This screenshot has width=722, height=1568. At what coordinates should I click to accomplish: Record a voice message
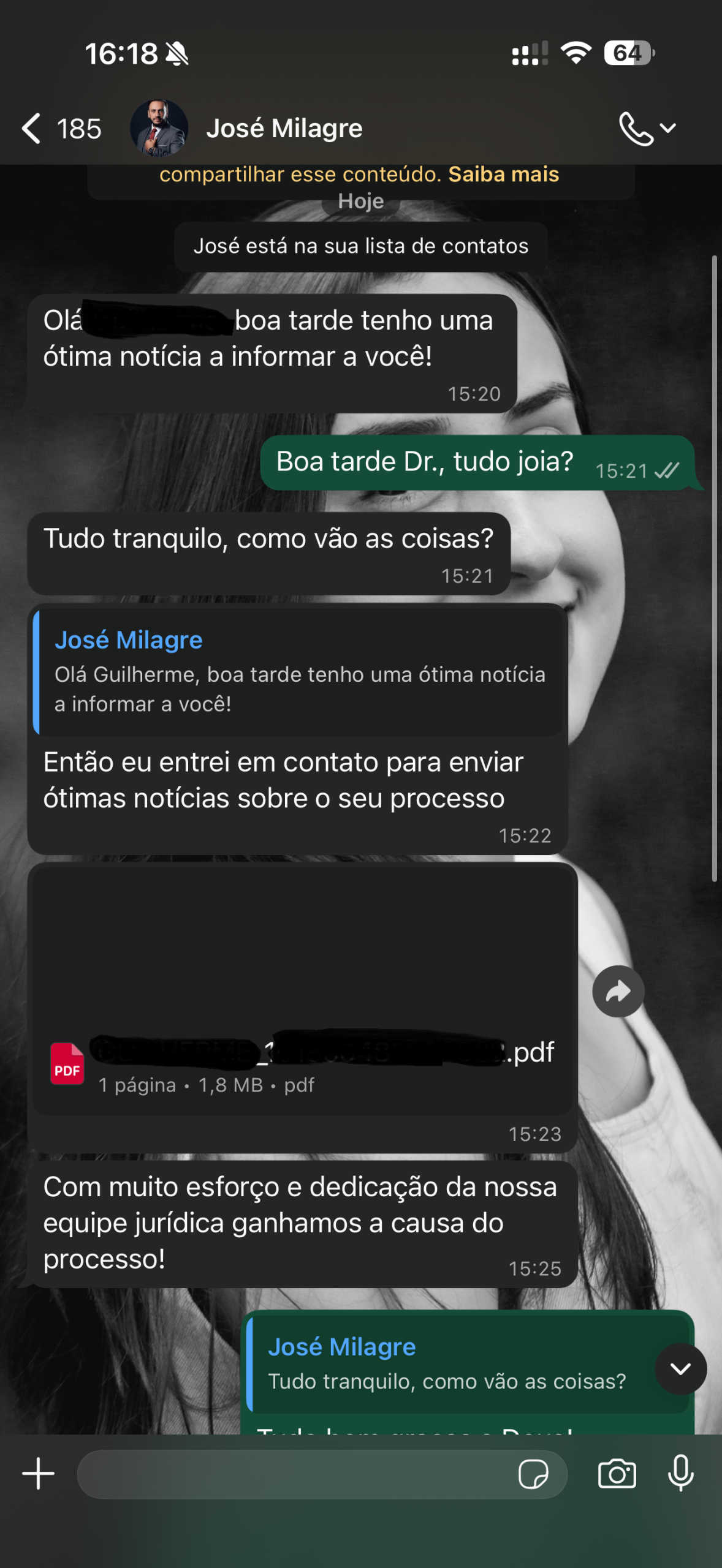tap(680, 1474)
